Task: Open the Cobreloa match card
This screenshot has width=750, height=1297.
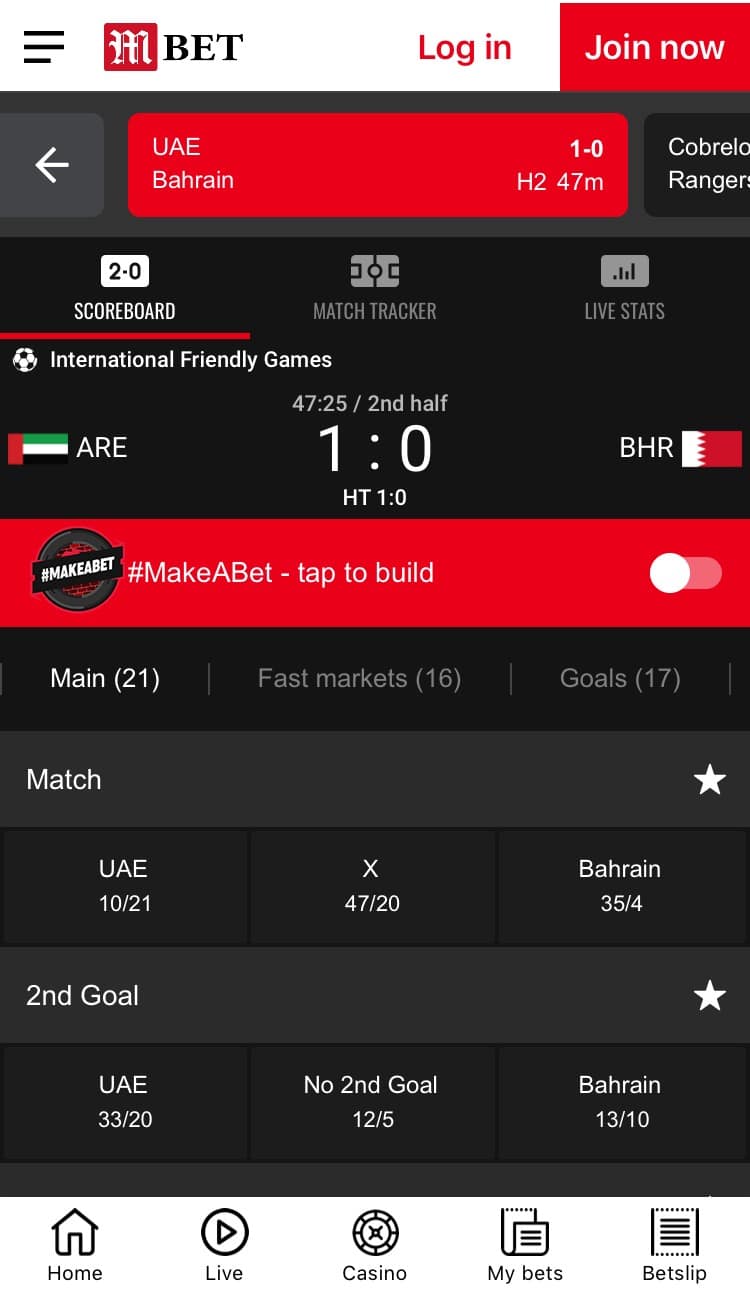Action: coord(700,164)
